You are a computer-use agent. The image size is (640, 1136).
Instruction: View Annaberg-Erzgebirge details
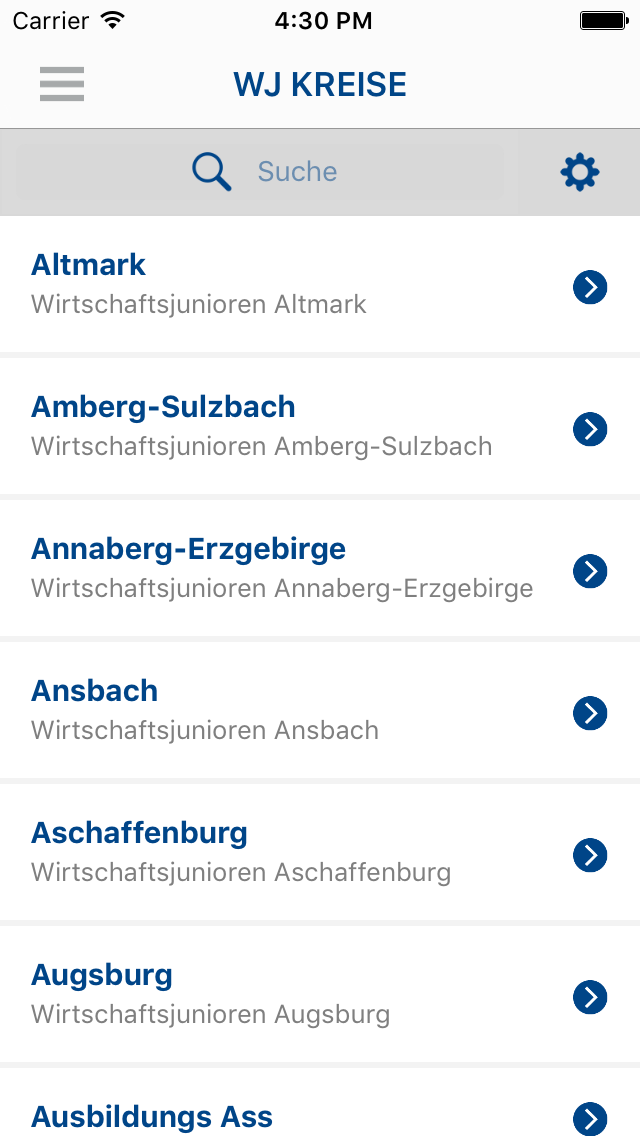click(x=320, y=568)
